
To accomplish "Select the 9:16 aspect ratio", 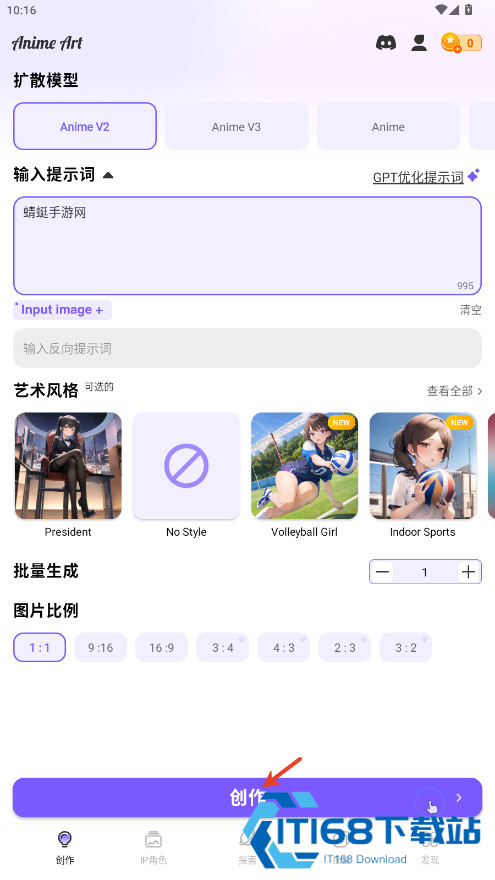I will (x=100, y=648).
